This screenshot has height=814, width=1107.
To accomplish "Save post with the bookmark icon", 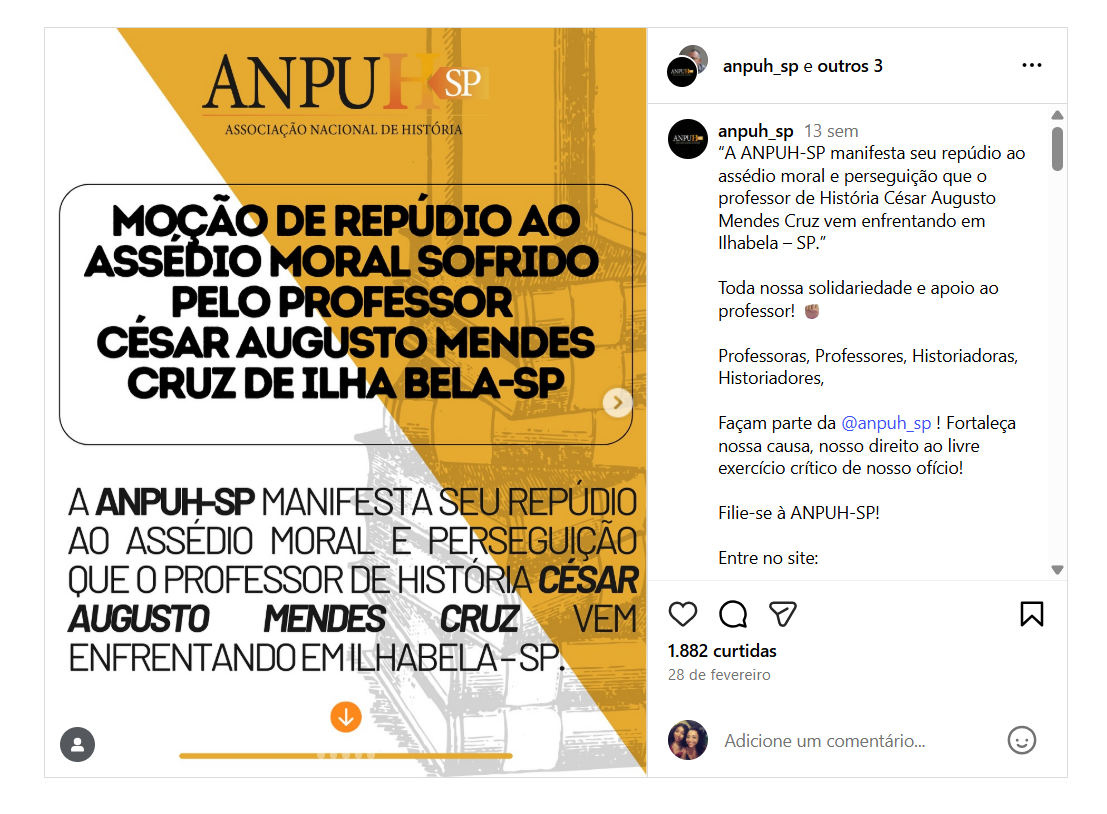I will pos(1031,613).
